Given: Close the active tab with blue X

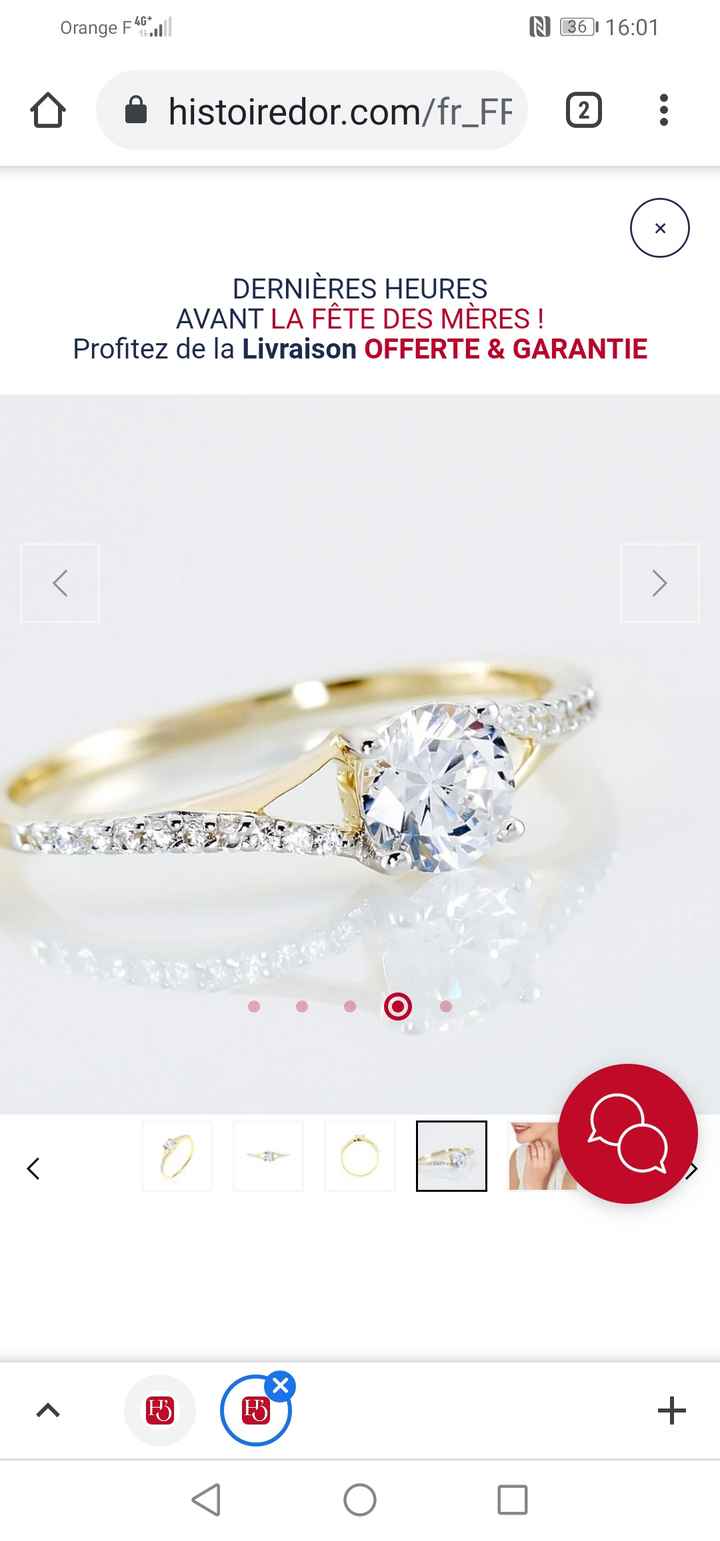Looking at the screenshot, I should (x=281, y=1386).
